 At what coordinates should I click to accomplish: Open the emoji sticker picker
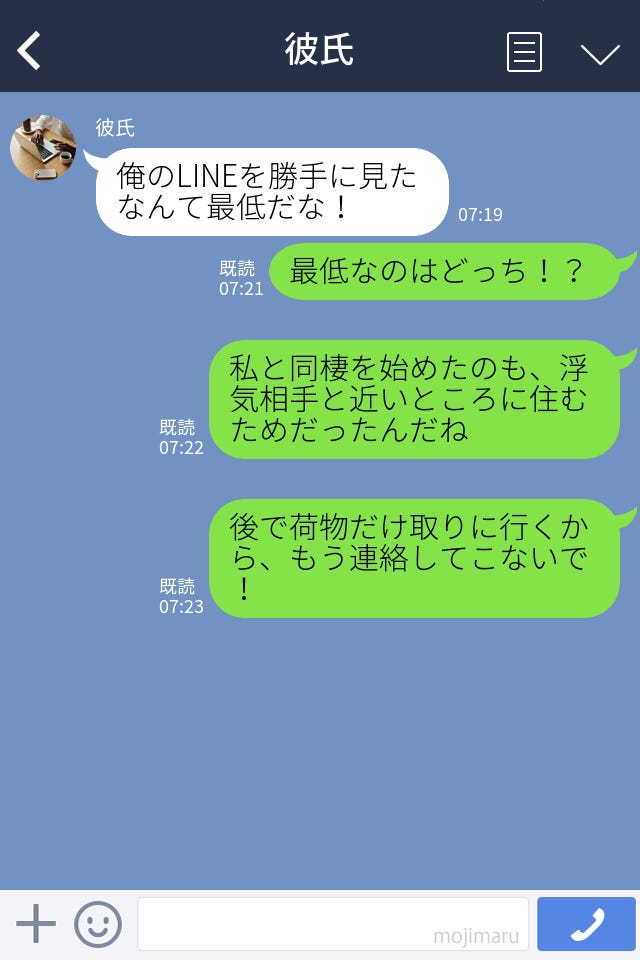click(98, 924)
